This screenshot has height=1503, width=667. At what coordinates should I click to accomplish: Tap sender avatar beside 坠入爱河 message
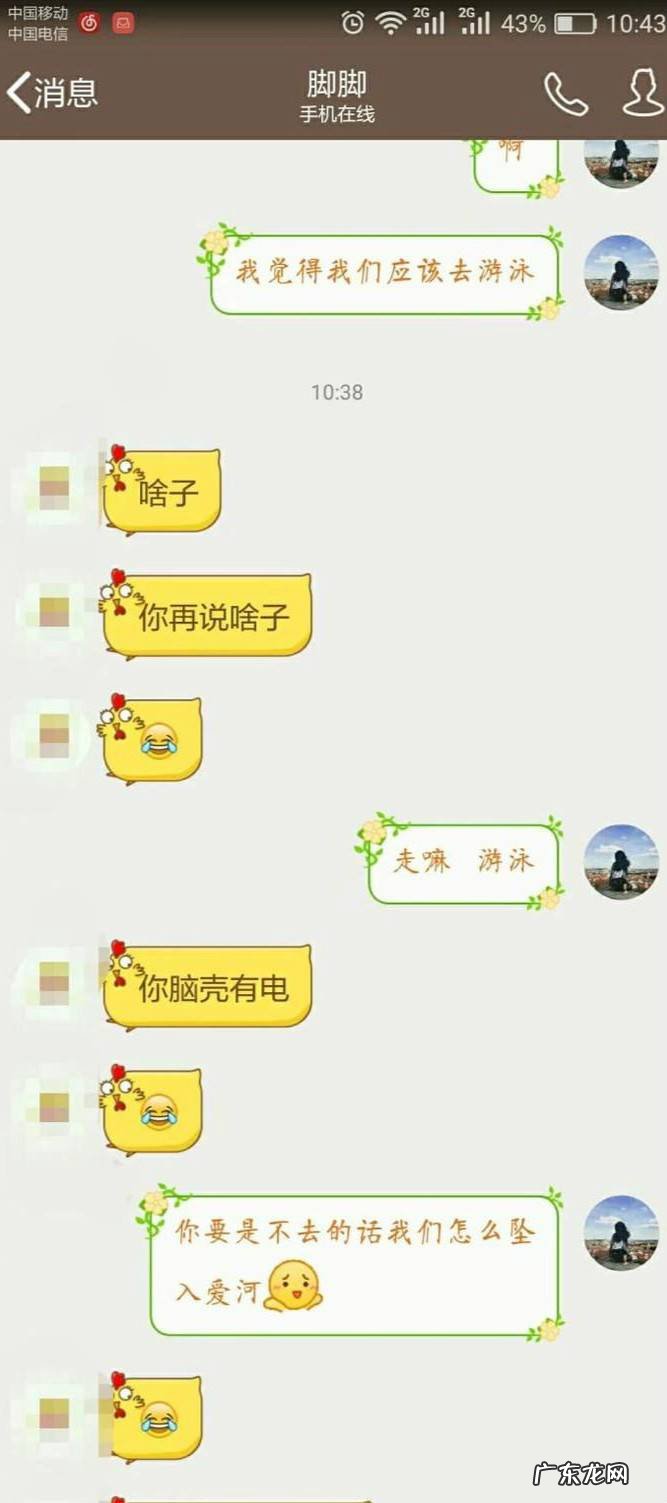click(x=621, y=1232)
